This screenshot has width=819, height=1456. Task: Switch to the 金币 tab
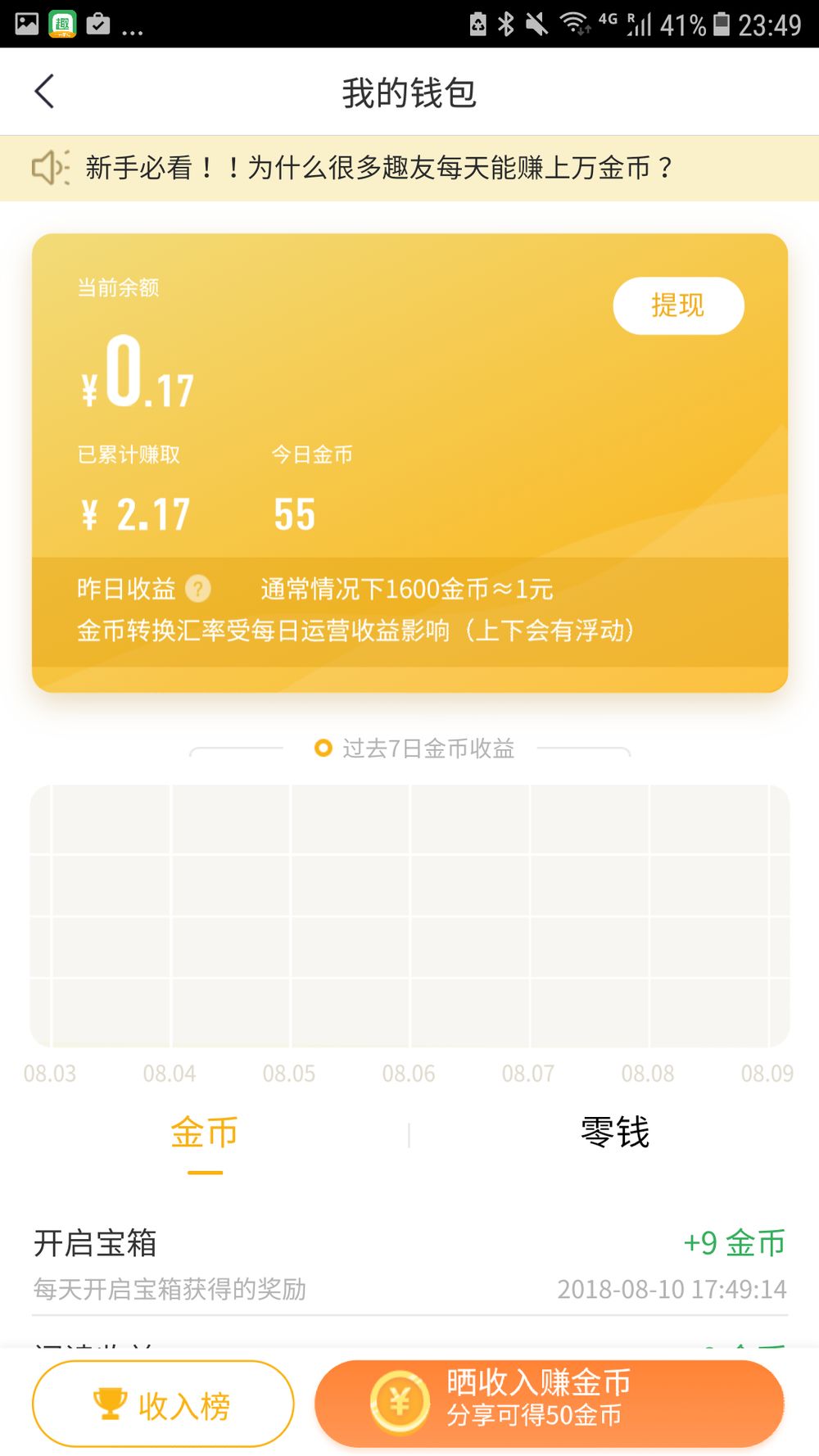[x=205, y=1133]
